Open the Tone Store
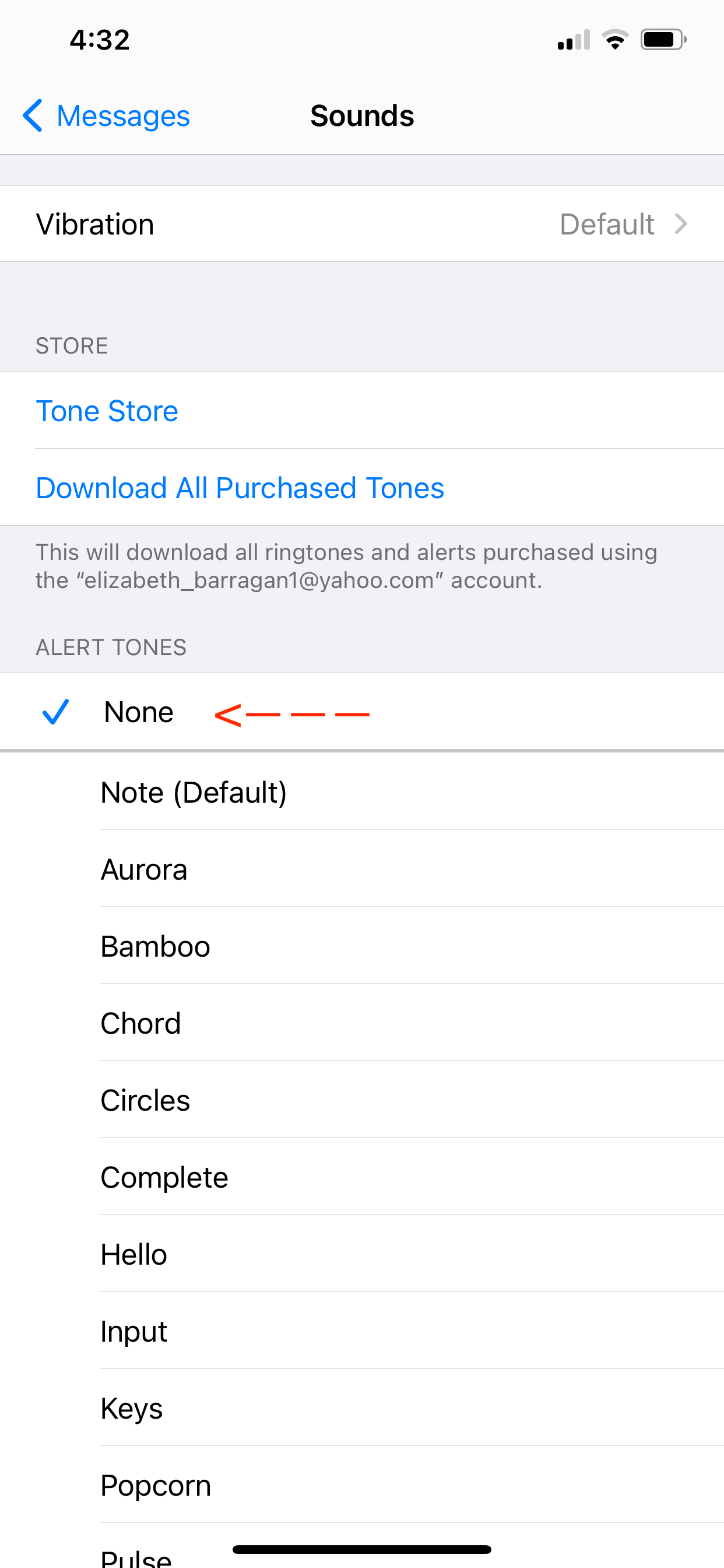 107,411
